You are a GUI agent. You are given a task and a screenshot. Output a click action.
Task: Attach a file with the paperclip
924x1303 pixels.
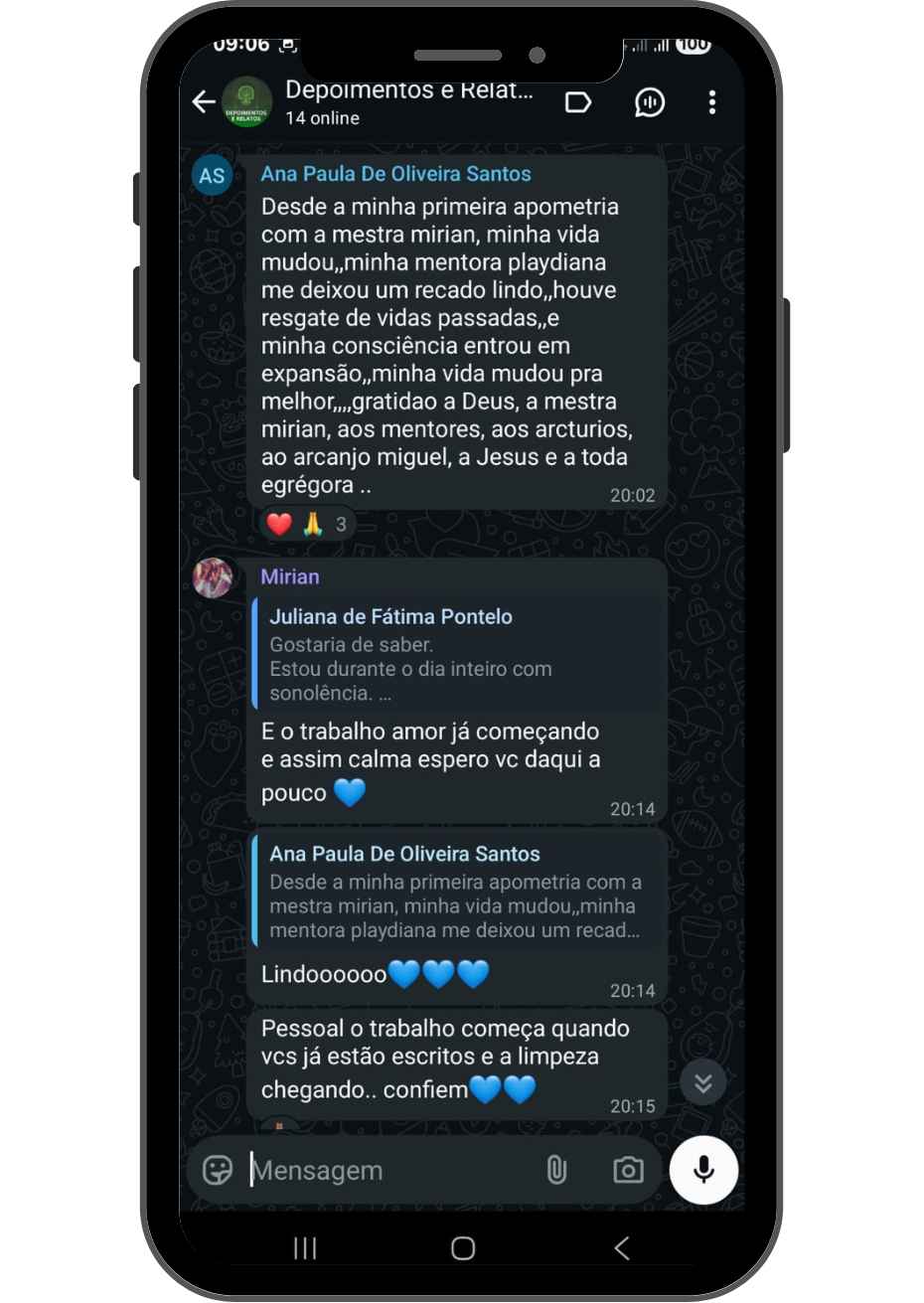556,1170
